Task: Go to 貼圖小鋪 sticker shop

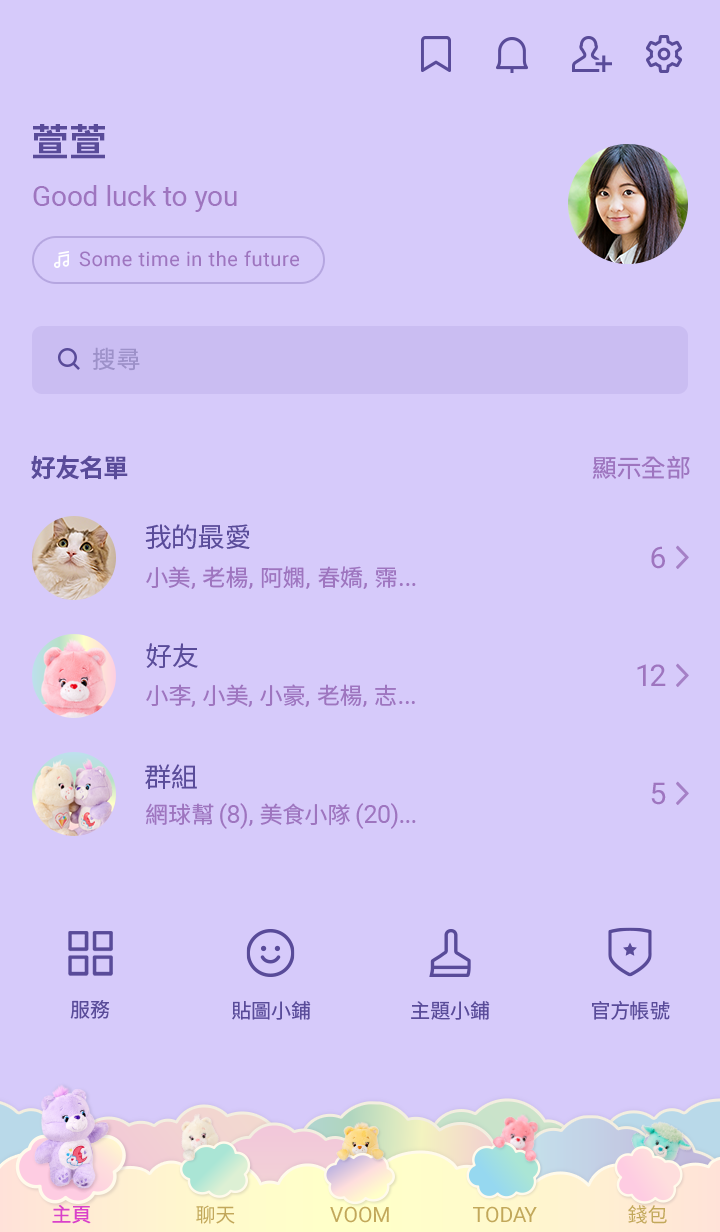Action: (x=271, y=972)
